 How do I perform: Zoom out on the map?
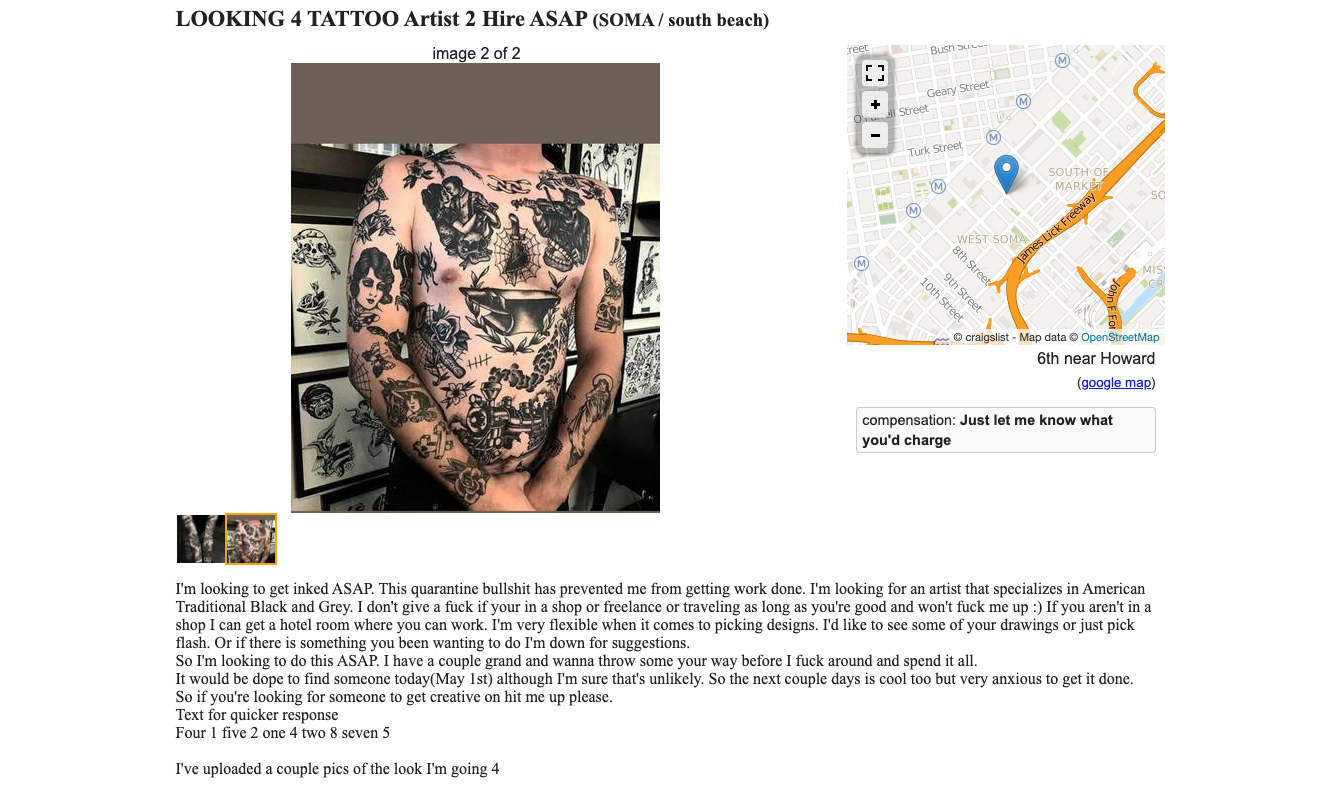[x=875, y=135]
